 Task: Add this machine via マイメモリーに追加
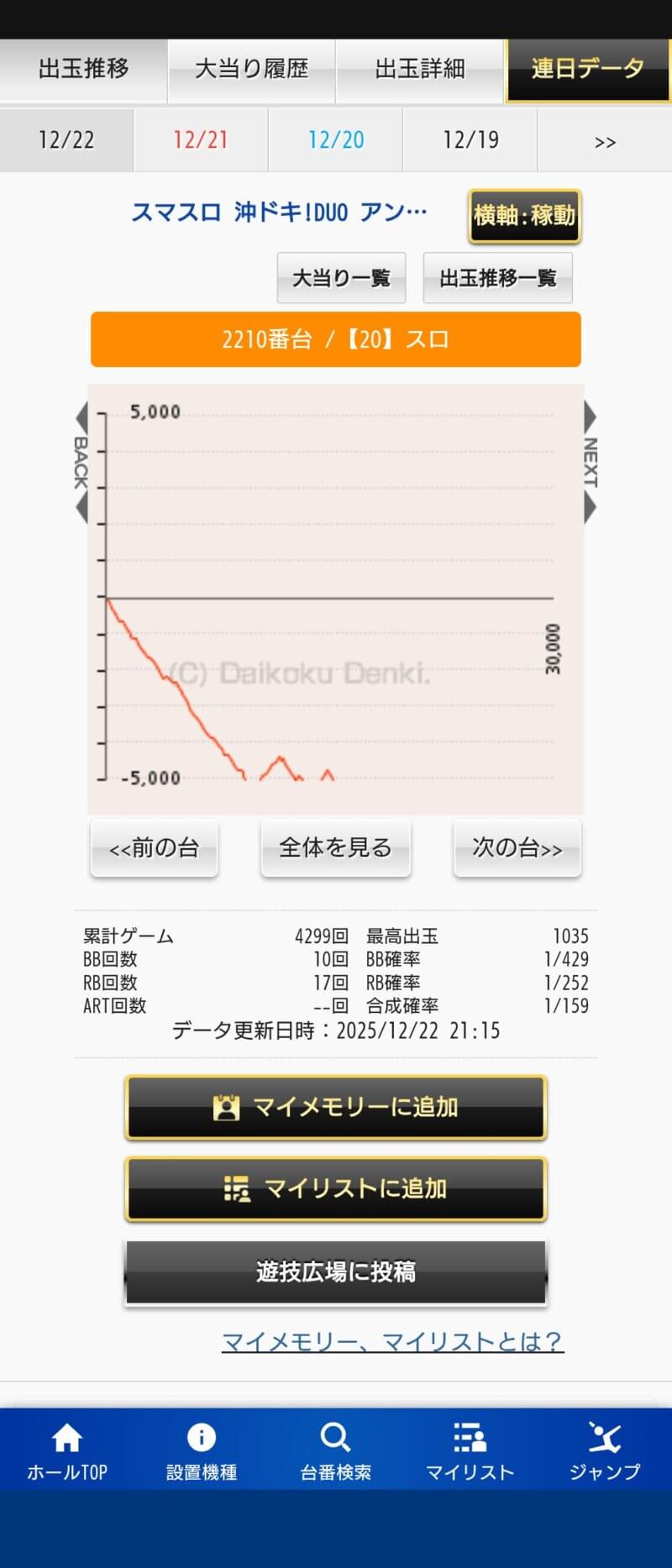click(336, 1107)
